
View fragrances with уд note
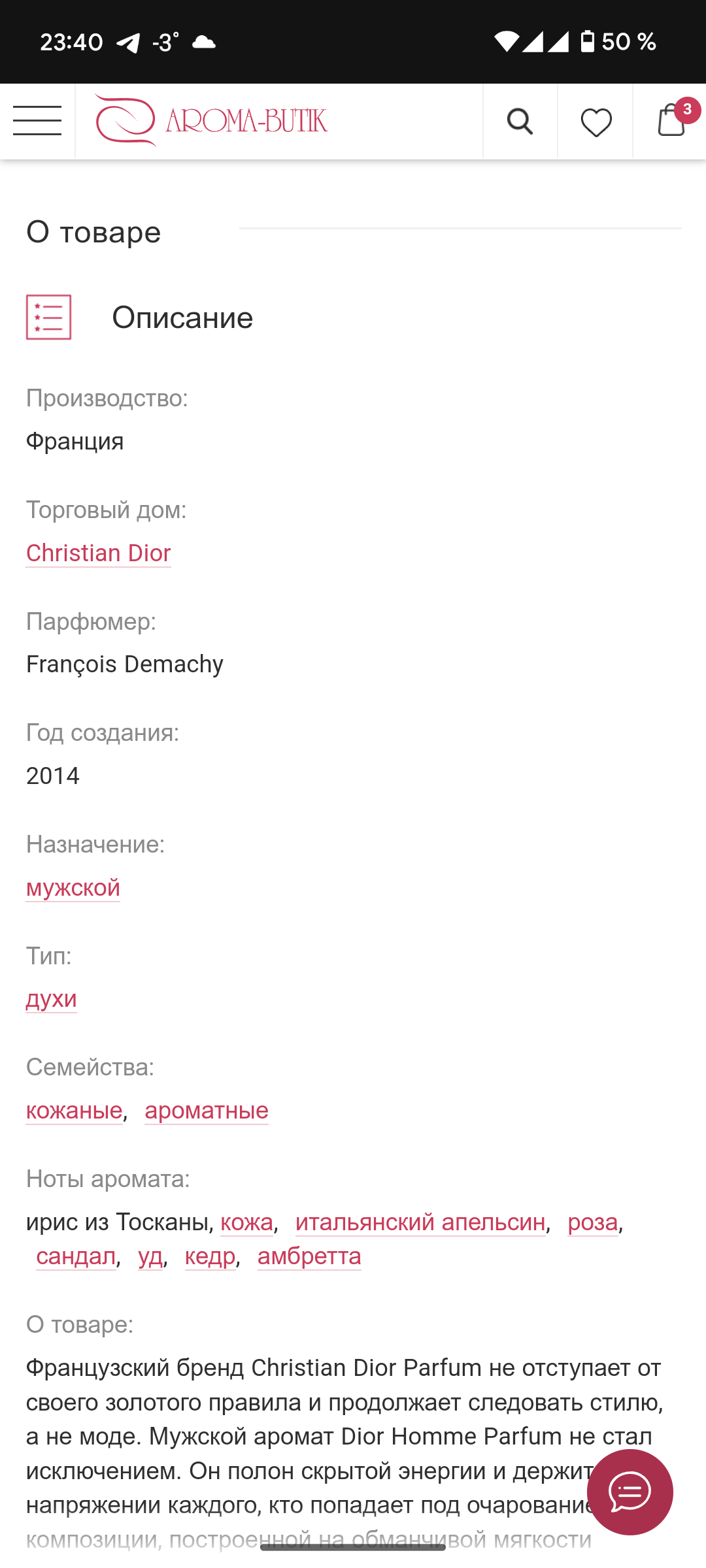[150, 1256]
